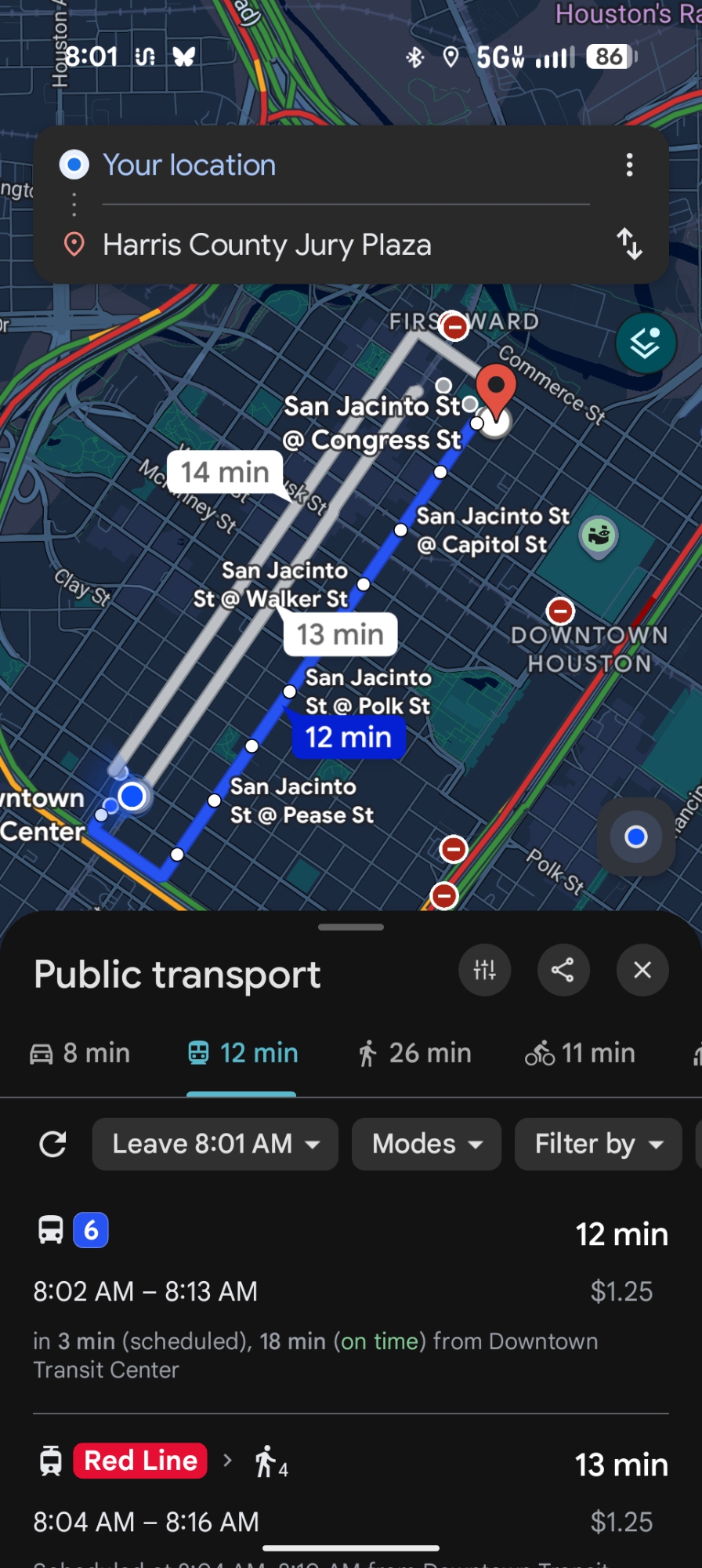Share these directions
The height and width of the screenshot is (1568, 702).
click(x=563, y=971)
